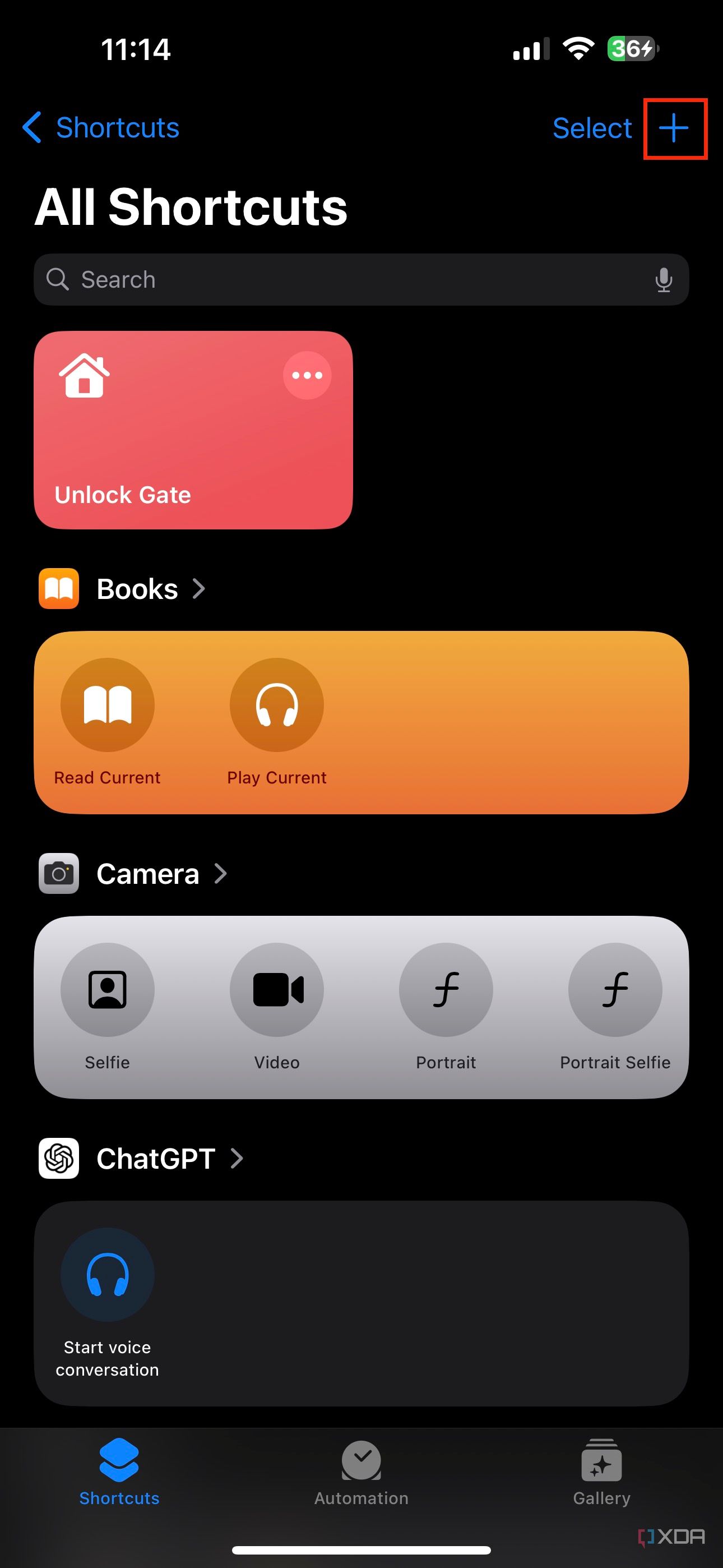Enter selection mode via Select
The height and width of the screenshot is (1568, 723).
(x=591, y=128)
